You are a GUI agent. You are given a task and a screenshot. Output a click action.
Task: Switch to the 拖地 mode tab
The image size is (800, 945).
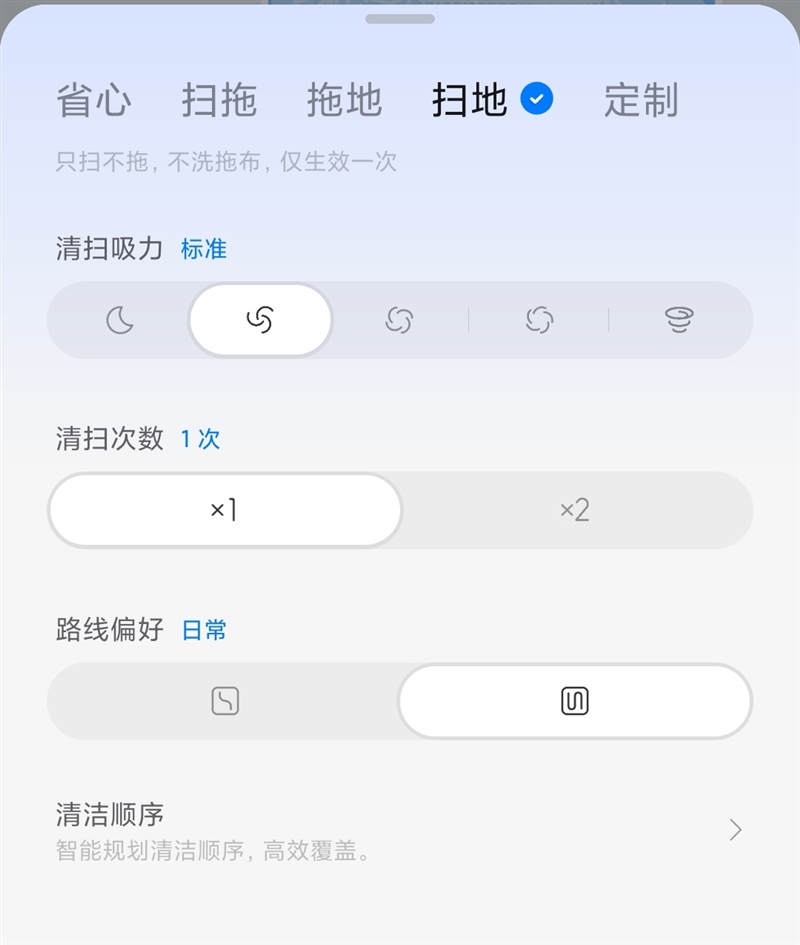344,101
